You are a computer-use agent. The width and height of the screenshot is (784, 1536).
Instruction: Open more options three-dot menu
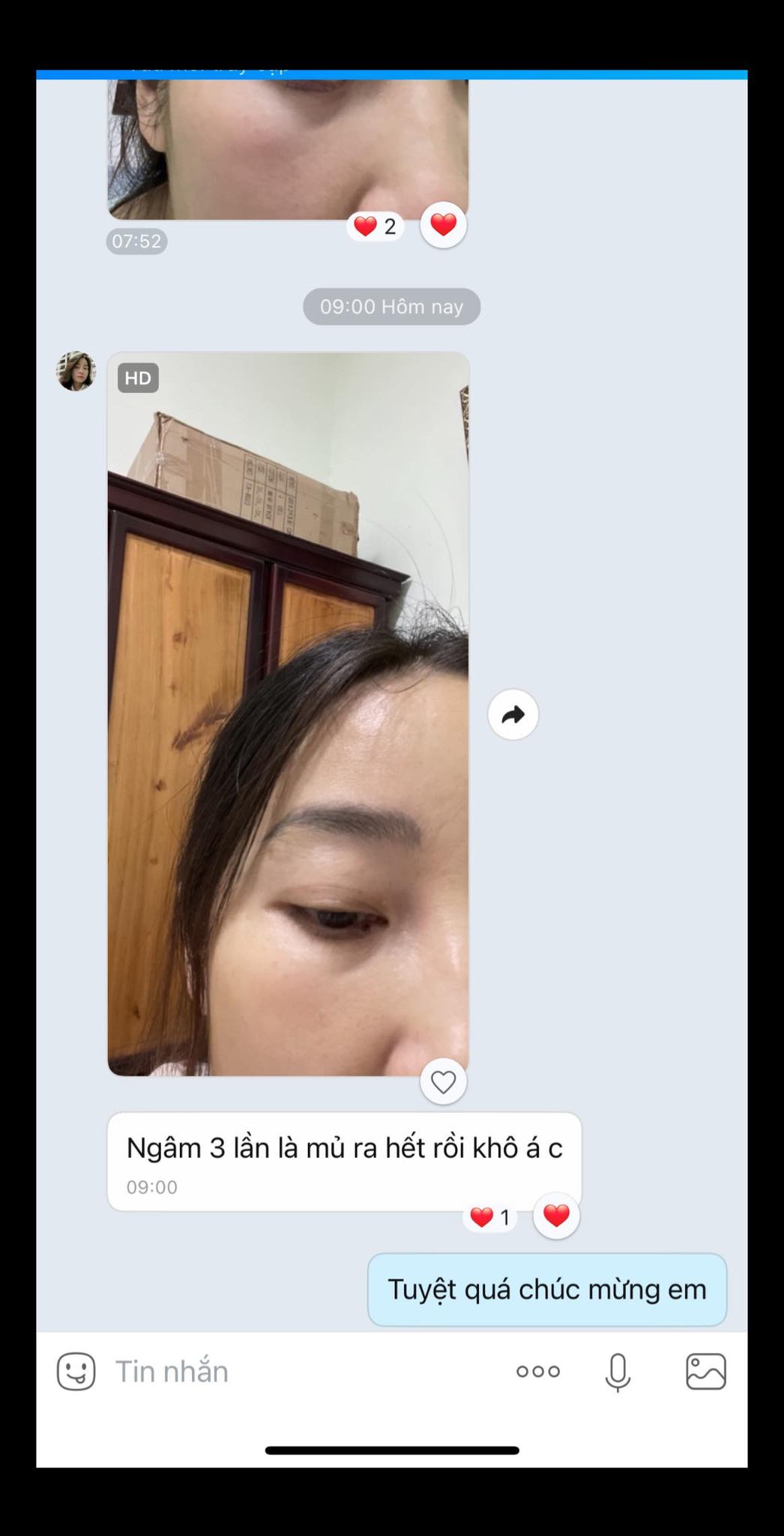pyautogui.click(x=537, y=1371)
